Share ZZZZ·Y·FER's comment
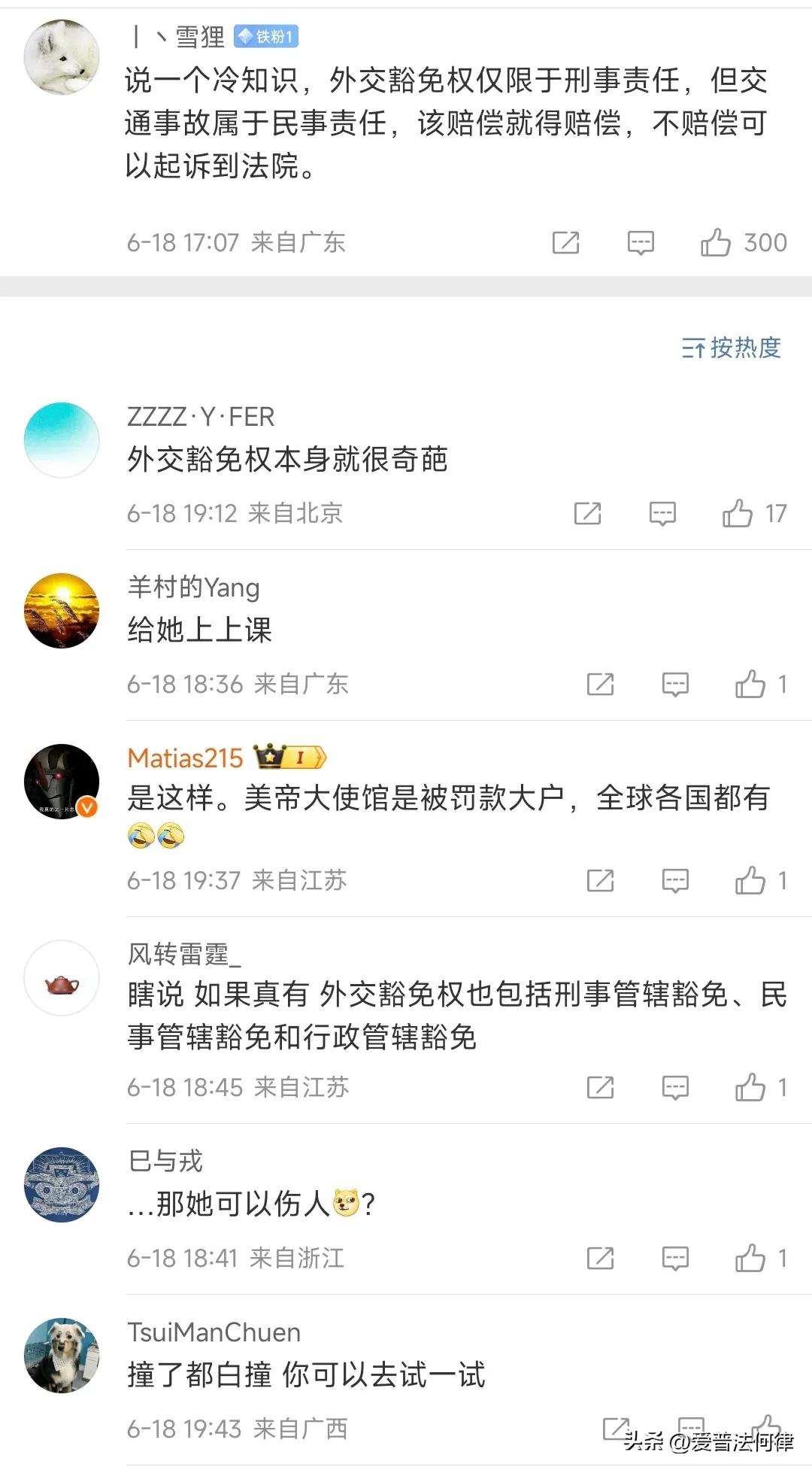The width and height of the screenshot is (812, 1470). 587,514
